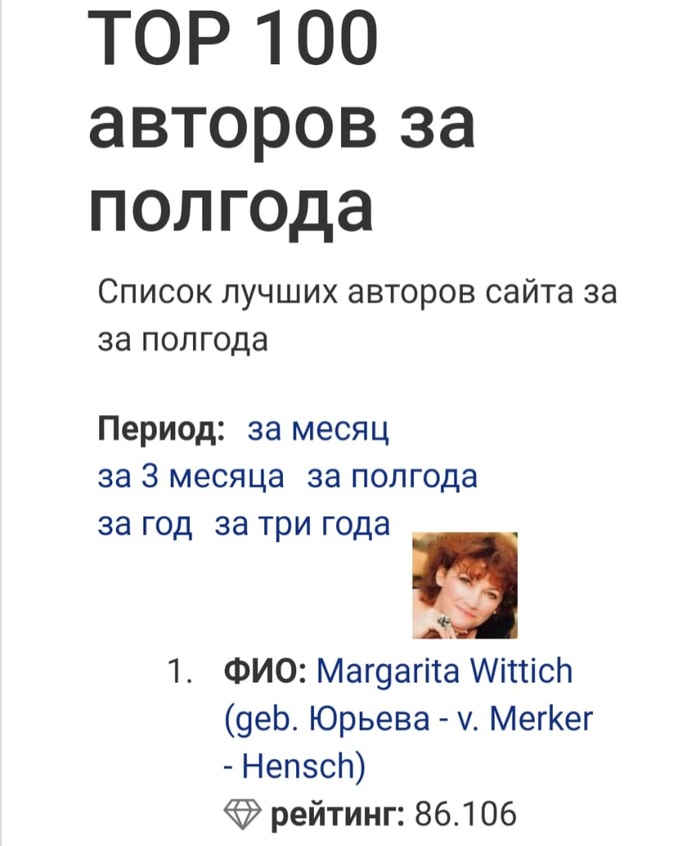Screen dimensions: 700x846
Task: Switch period to 'за 3 месяца'
Action: click(x=190, y=476)
